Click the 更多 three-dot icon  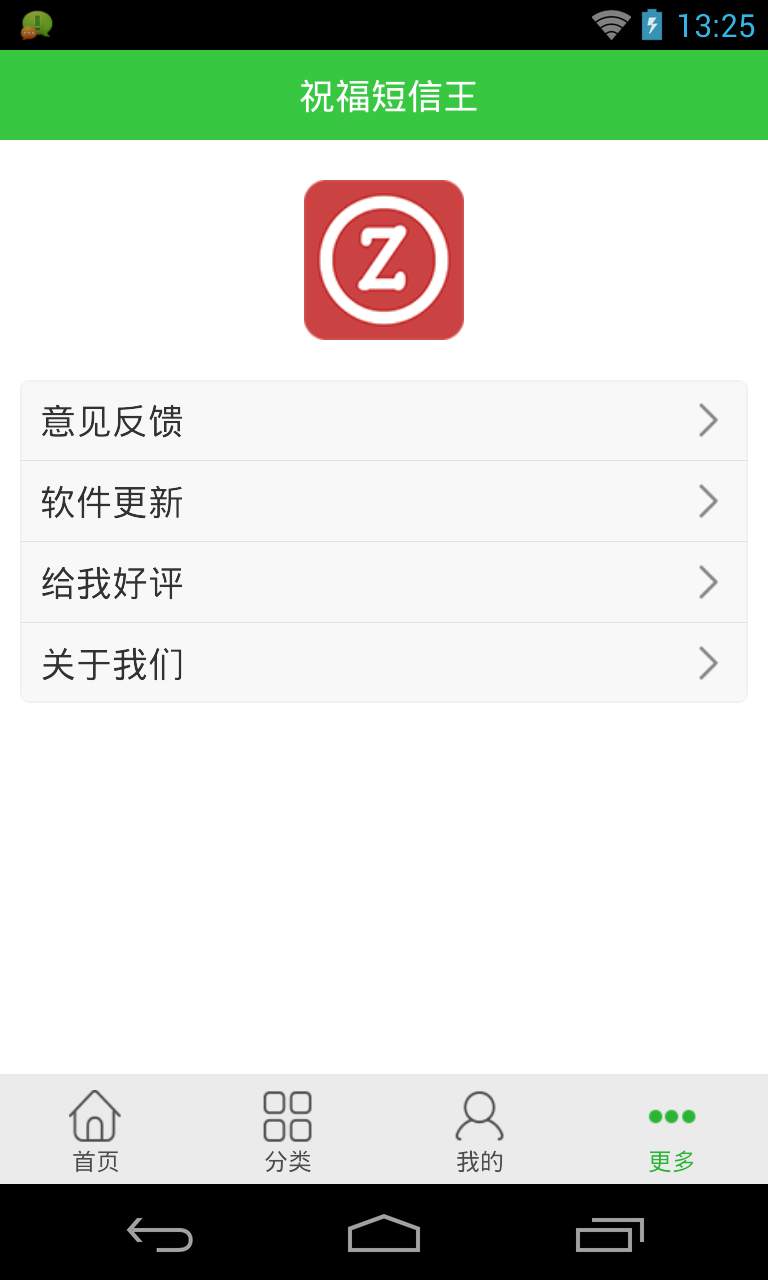point(671,1115)
